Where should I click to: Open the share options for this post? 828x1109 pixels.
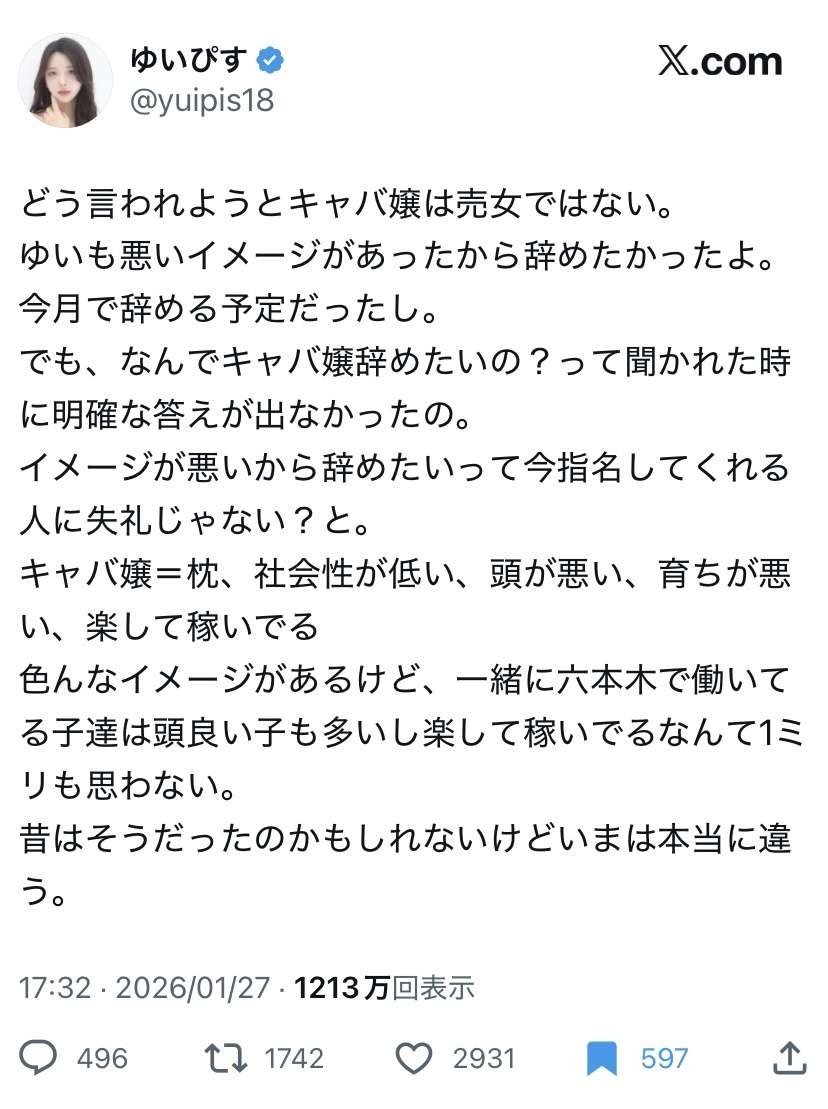click(788, 1057)
